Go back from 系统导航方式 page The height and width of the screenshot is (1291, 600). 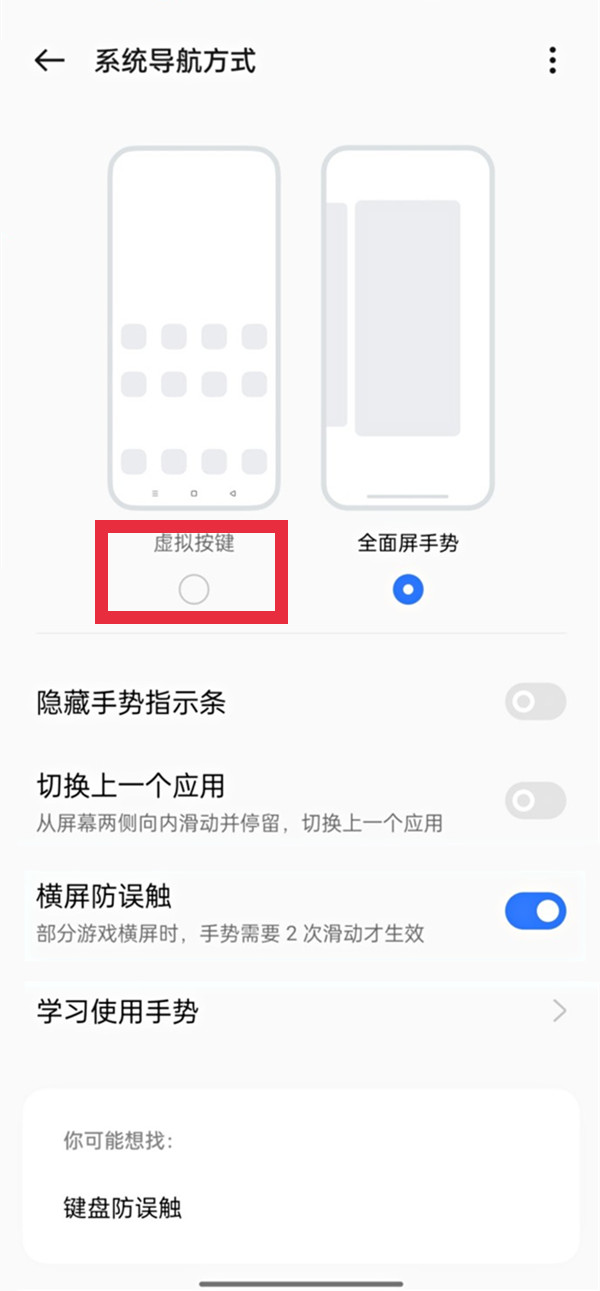click(49, 61)
